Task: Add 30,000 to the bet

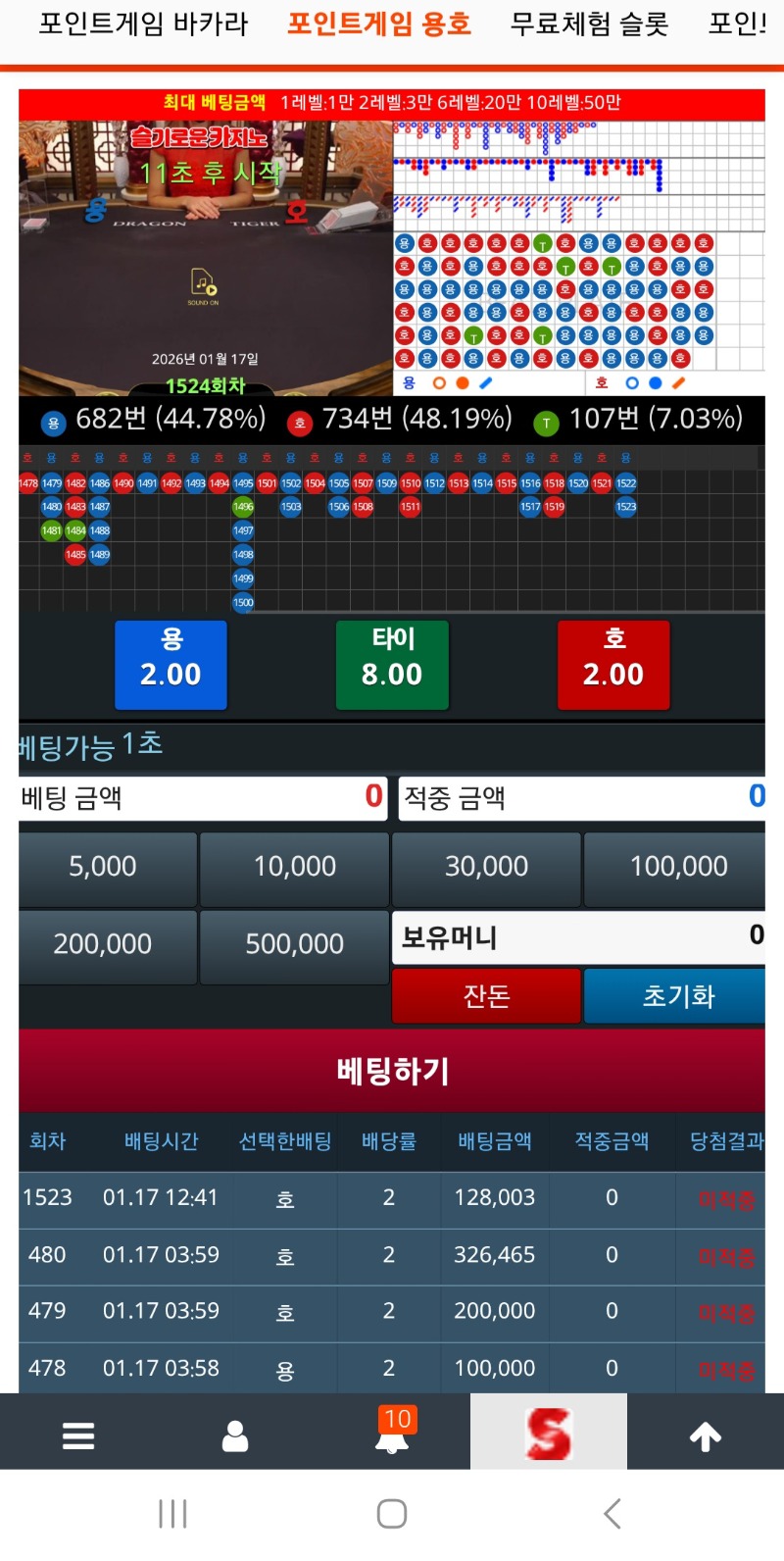Action: [x=487, y=867]
